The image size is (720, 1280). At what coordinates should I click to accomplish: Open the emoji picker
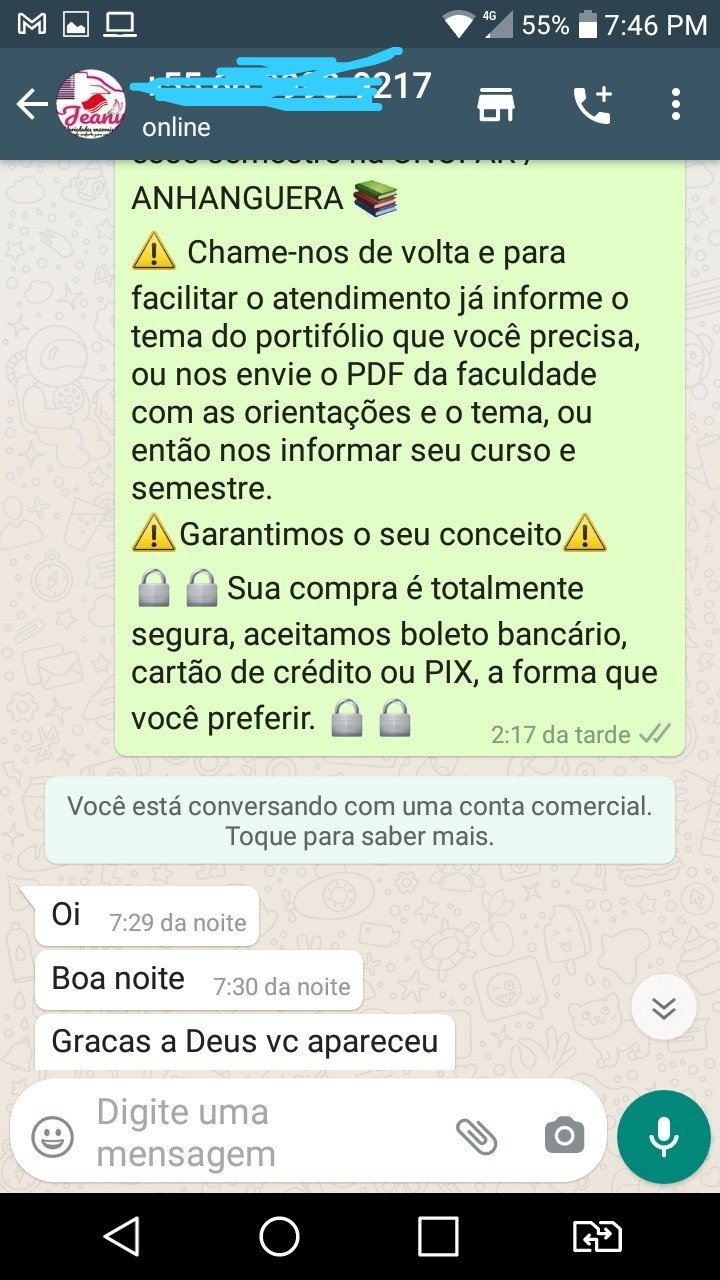tap(52, 1136)
